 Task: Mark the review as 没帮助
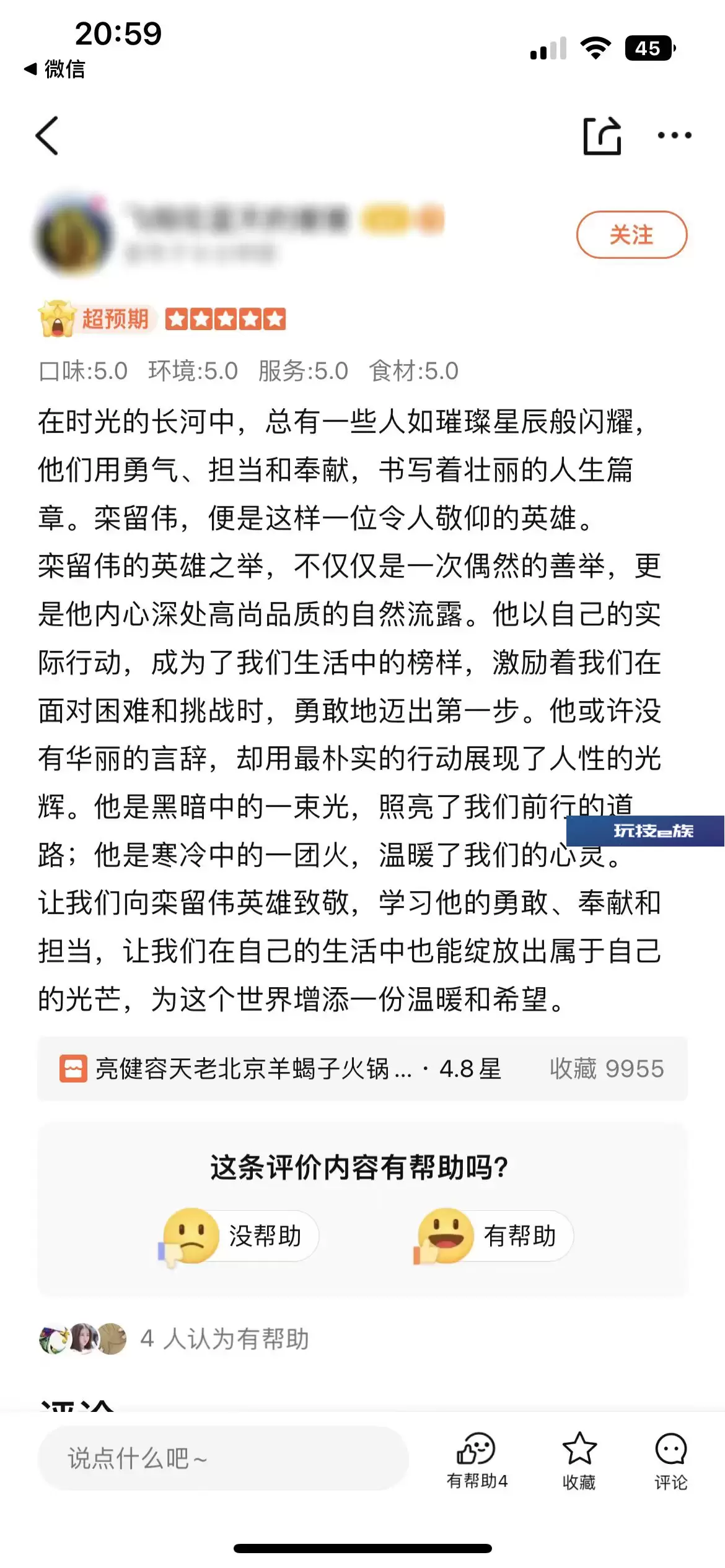240,1235
